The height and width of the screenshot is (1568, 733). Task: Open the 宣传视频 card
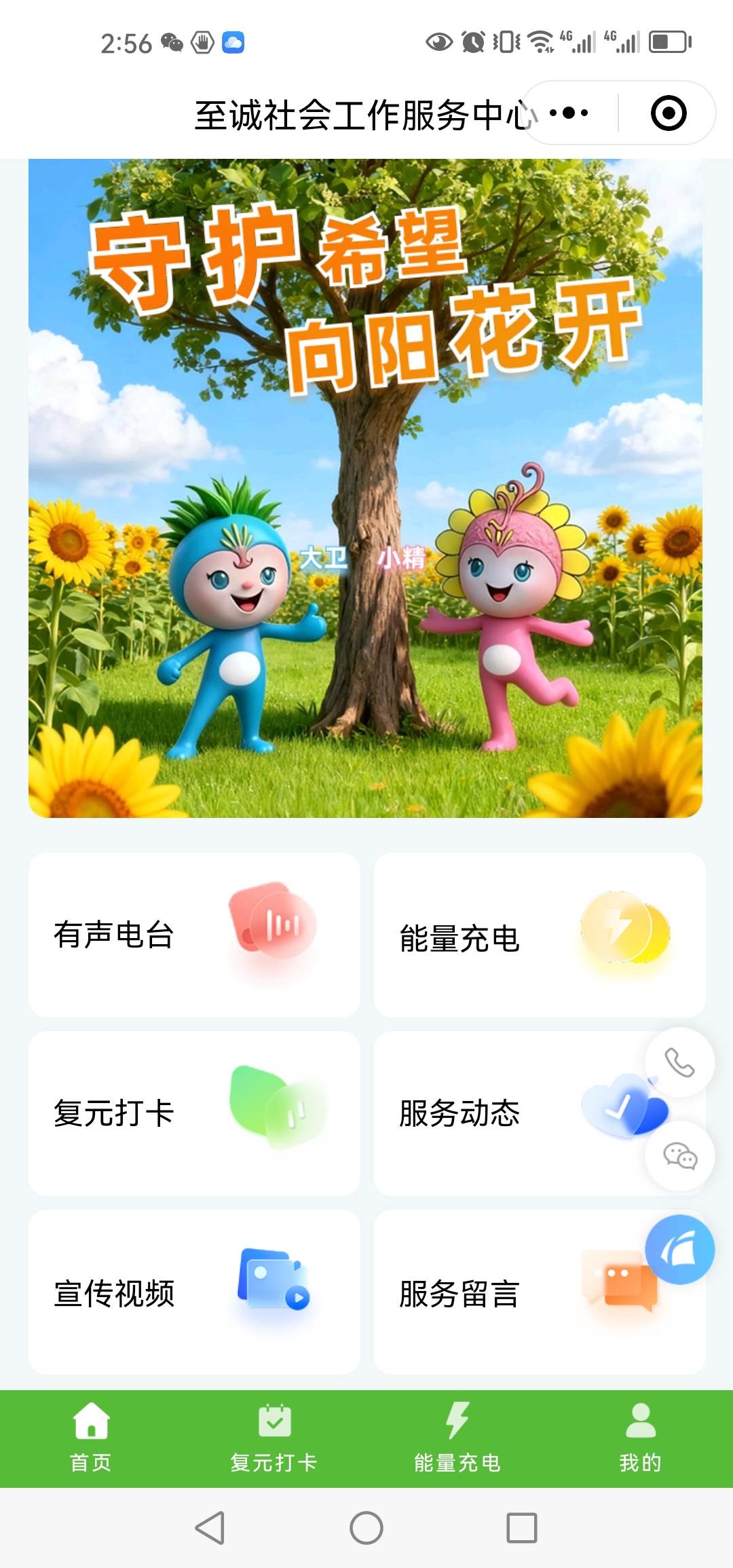[x=194, y=1292]
